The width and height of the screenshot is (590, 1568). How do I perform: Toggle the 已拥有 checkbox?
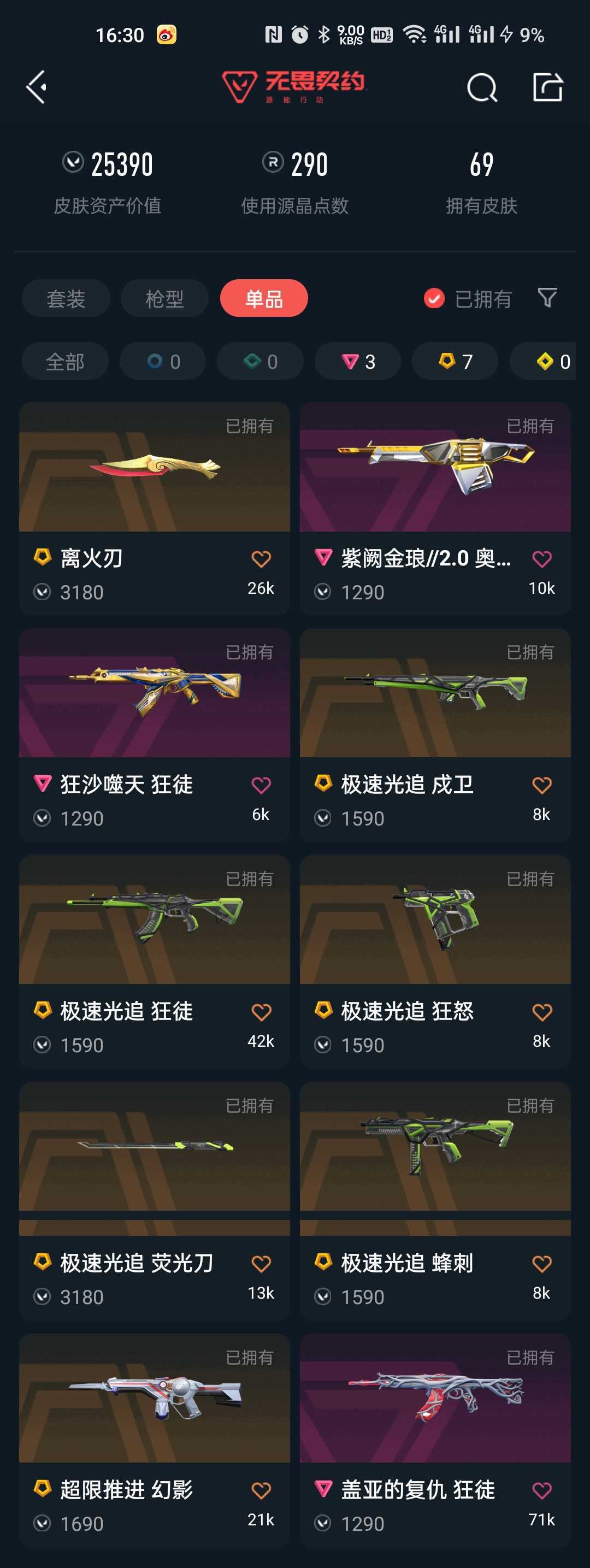[x=434, y=298]
